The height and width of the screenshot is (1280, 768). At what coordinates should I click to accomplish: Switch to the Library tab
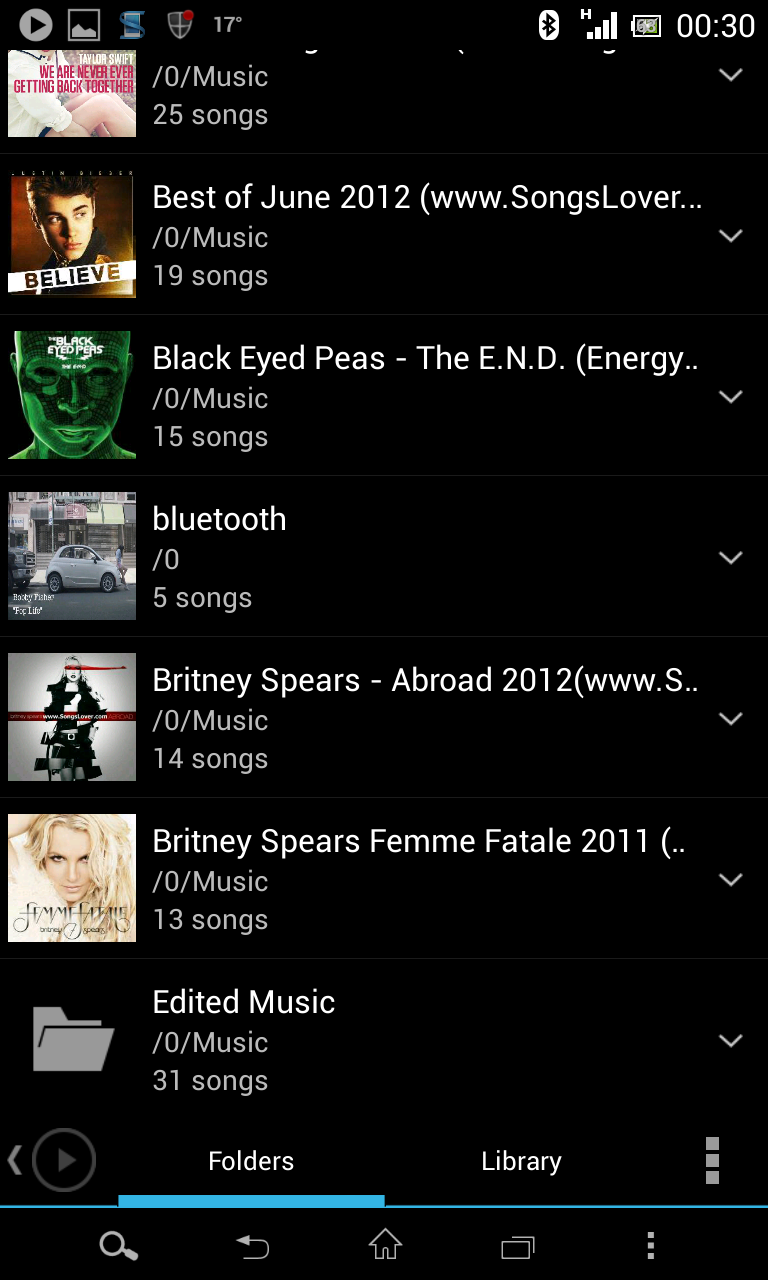tap(521, 1161)
